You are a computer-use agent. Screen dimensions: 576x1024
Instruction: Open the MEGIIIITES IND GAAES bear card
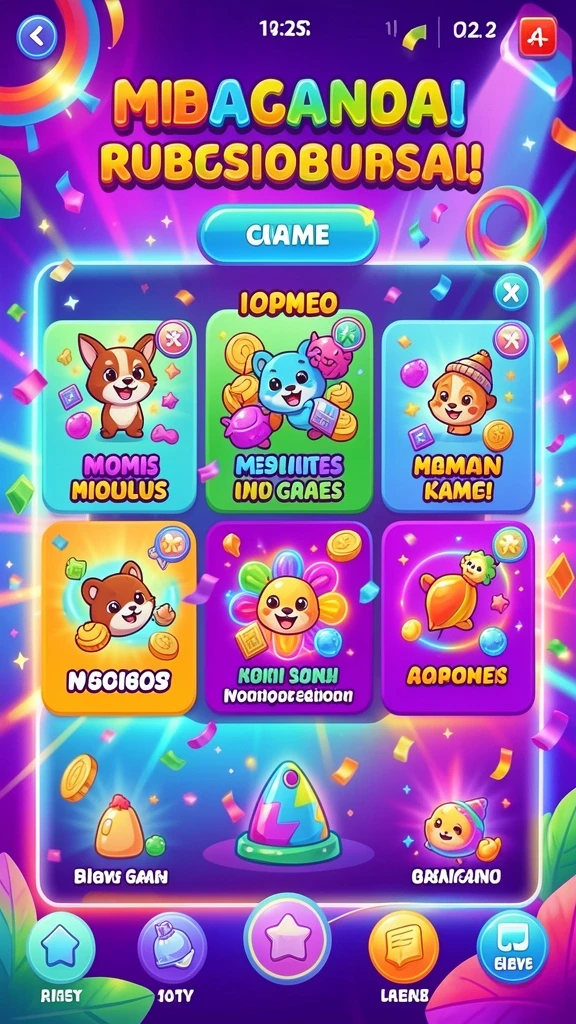click(x=289, y=411)
